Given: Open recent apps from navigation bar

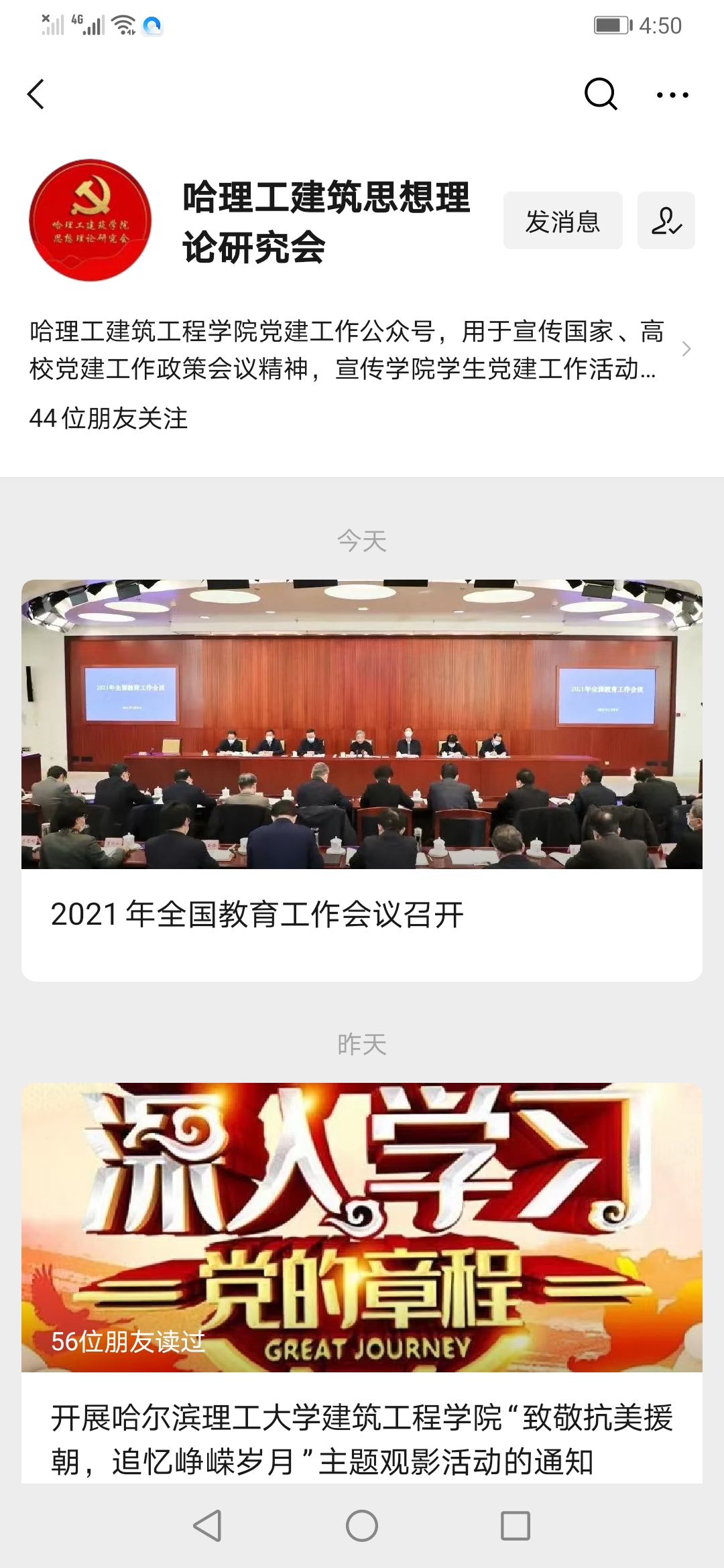Looking at the screenshot, I should (x=516, y=1526).
